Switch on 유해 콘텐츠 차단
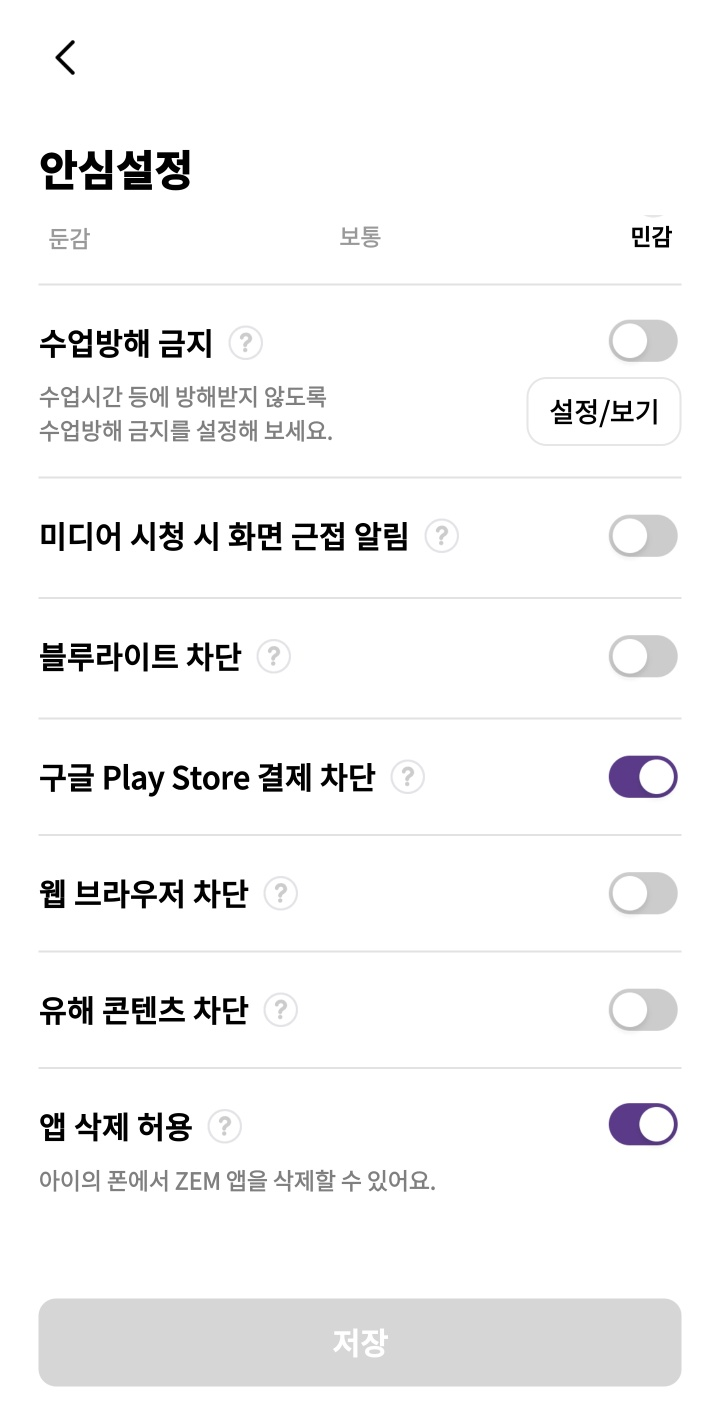This screenshot has height=1425, width=720. point(643,1010)
